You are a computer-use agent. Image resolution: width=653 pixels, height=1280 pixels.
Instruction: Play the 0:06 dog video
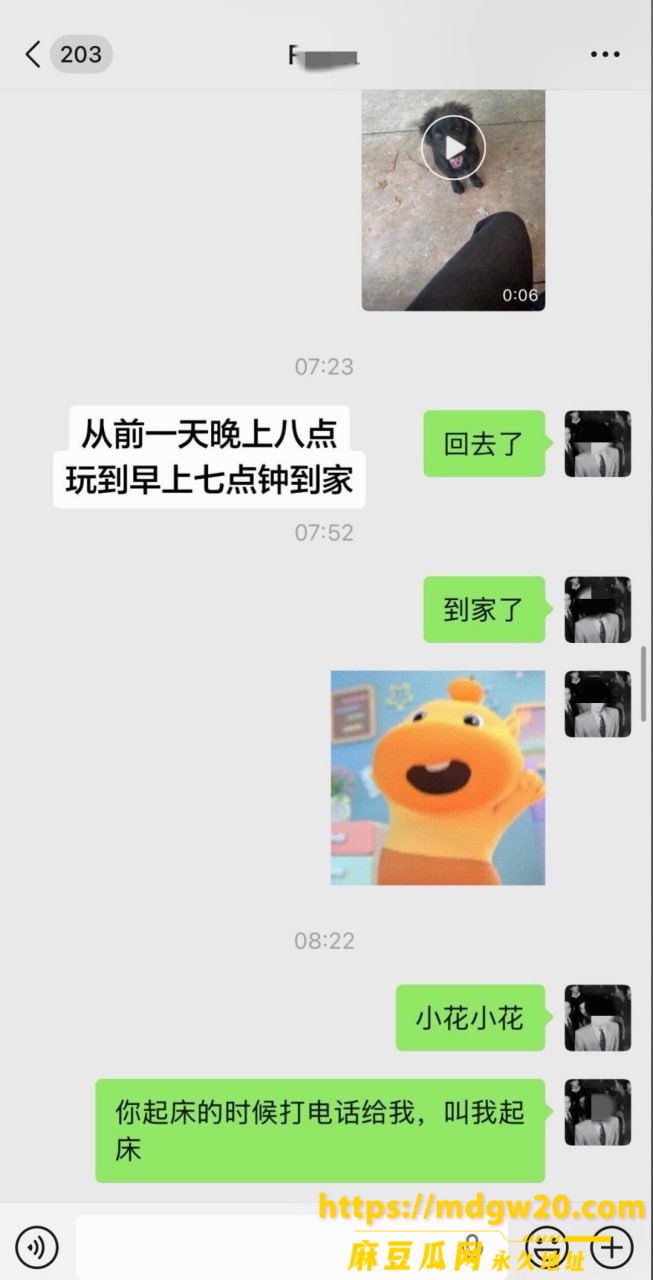tap(453, 200)
